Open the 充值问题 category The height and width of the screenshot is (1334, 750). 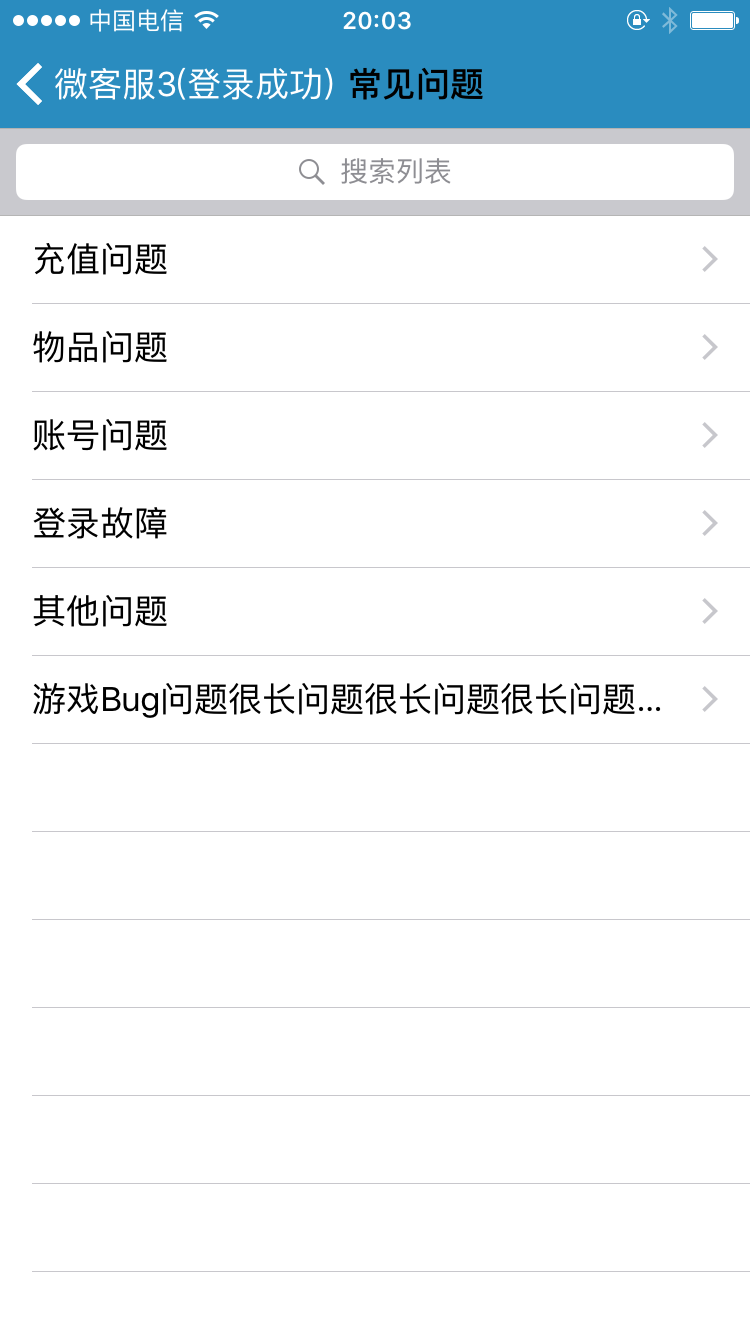(375, 260)
